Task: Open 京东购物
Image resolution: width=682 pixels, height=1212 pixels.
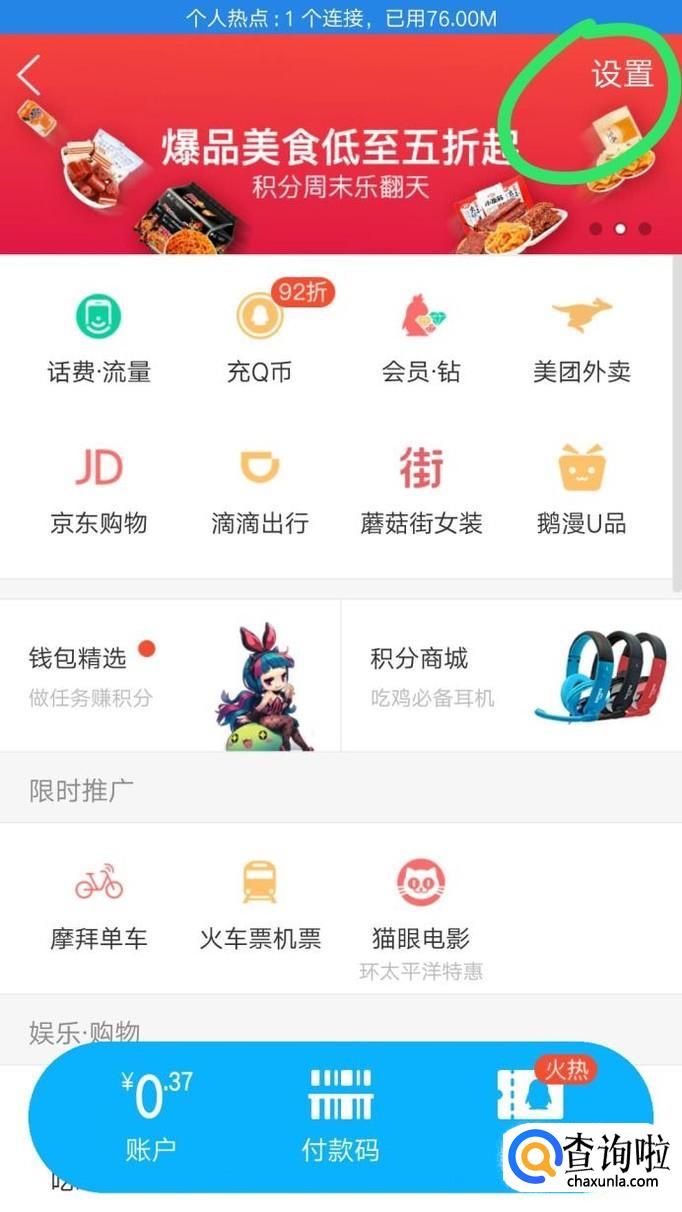Action: pos(99,491)
